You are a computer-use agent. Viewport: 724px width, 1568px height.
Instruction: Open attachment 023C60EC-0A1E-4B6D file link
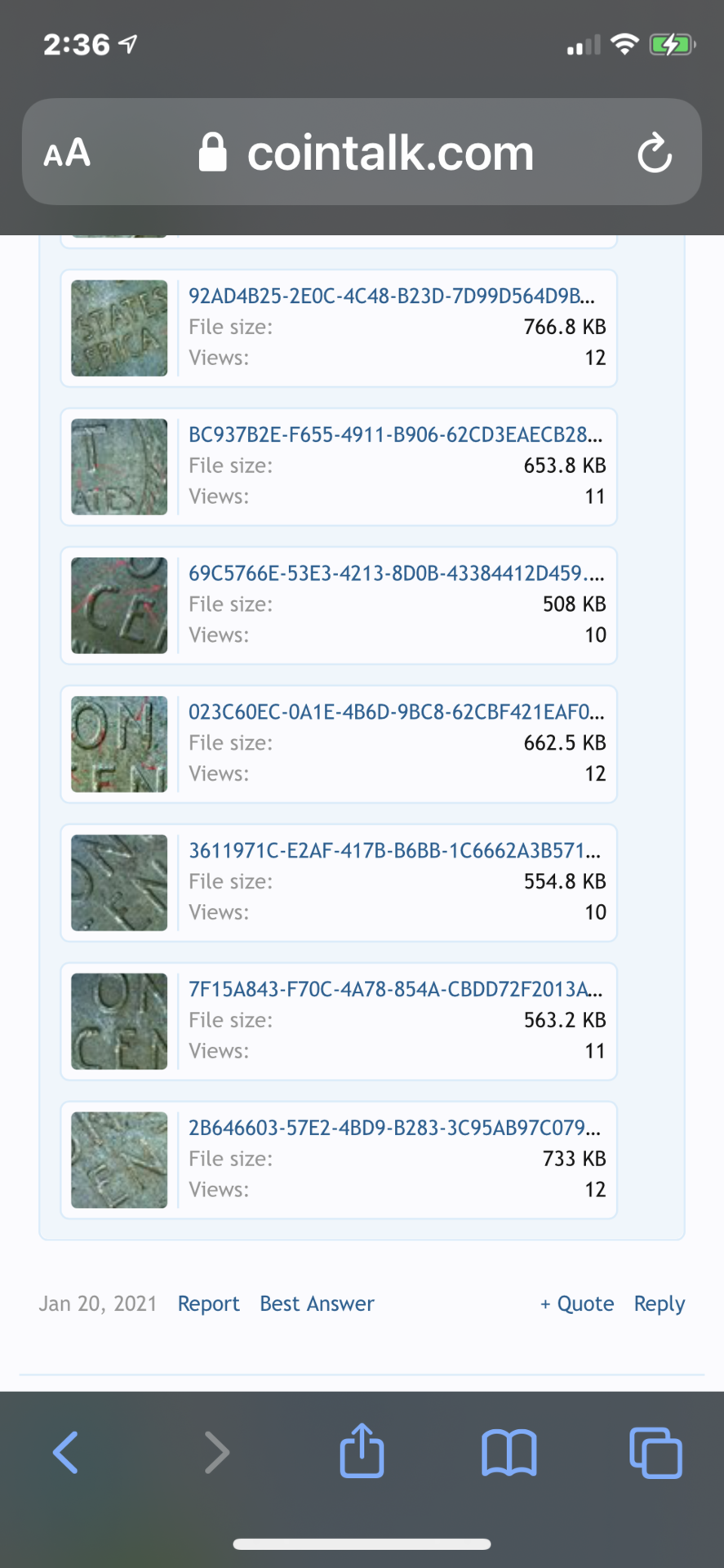(x=396, y=712)
